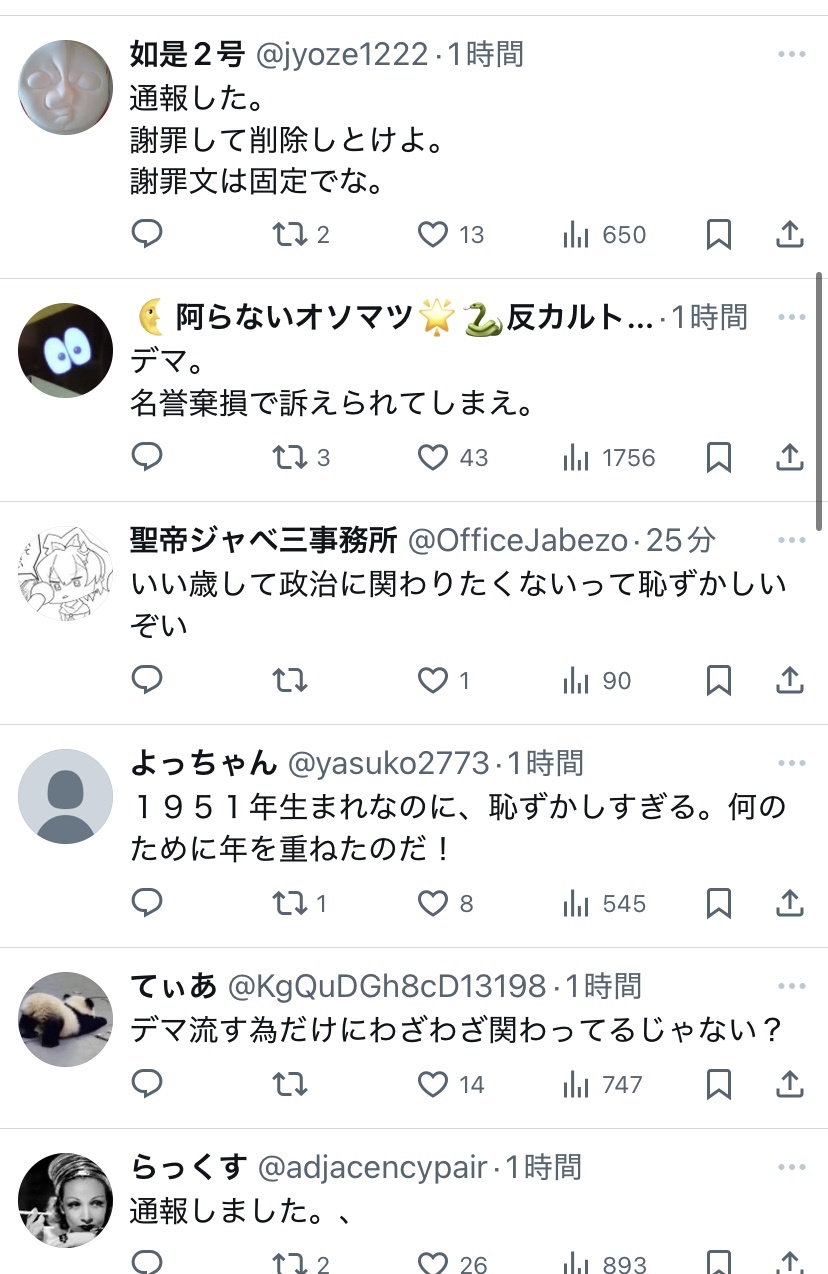Open the overflow menu on 如是2号's reply

pos(791,54)
